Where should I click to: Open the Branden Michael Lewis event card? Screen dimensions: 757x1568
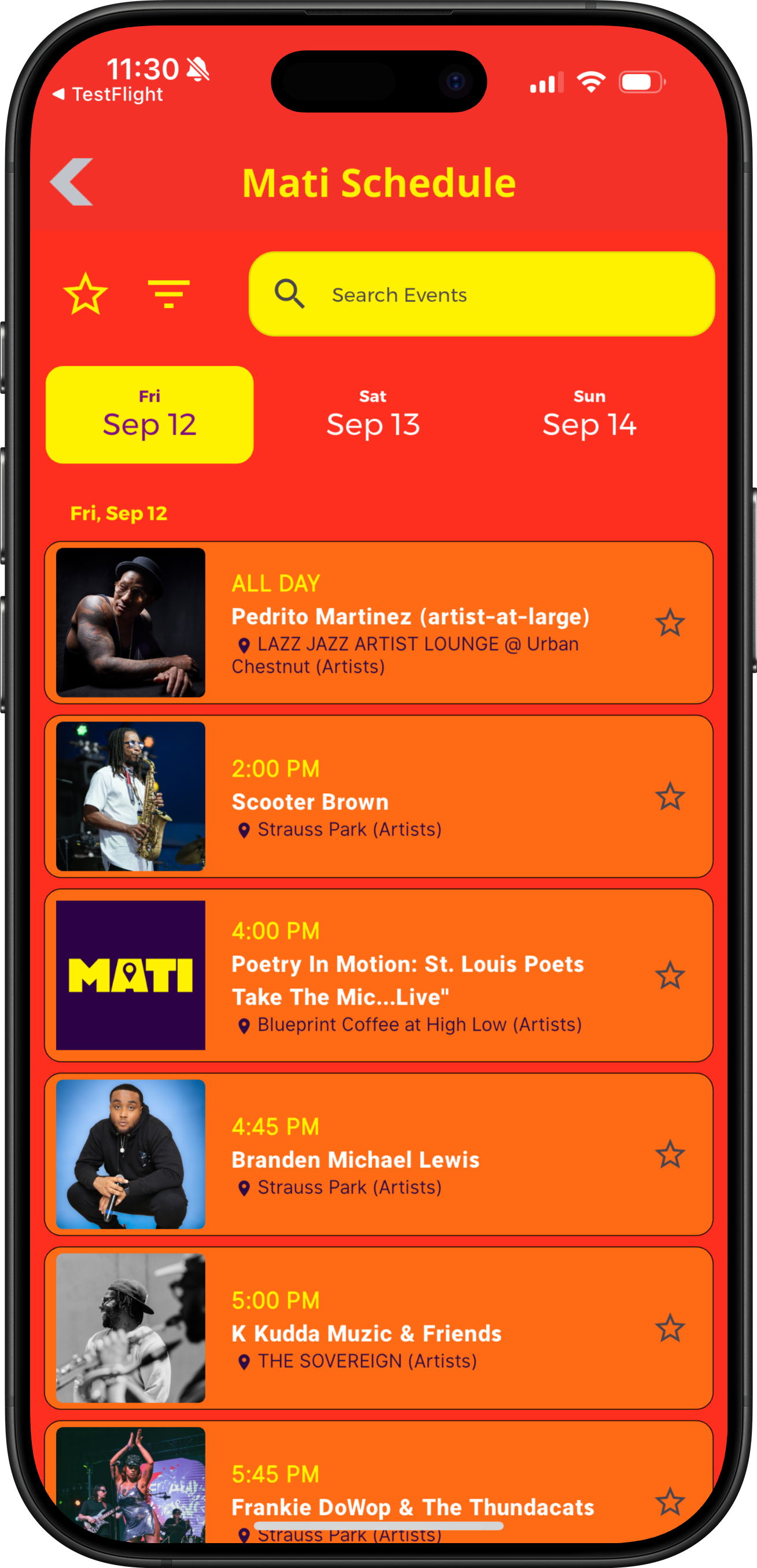click(x=378, y=1154)
